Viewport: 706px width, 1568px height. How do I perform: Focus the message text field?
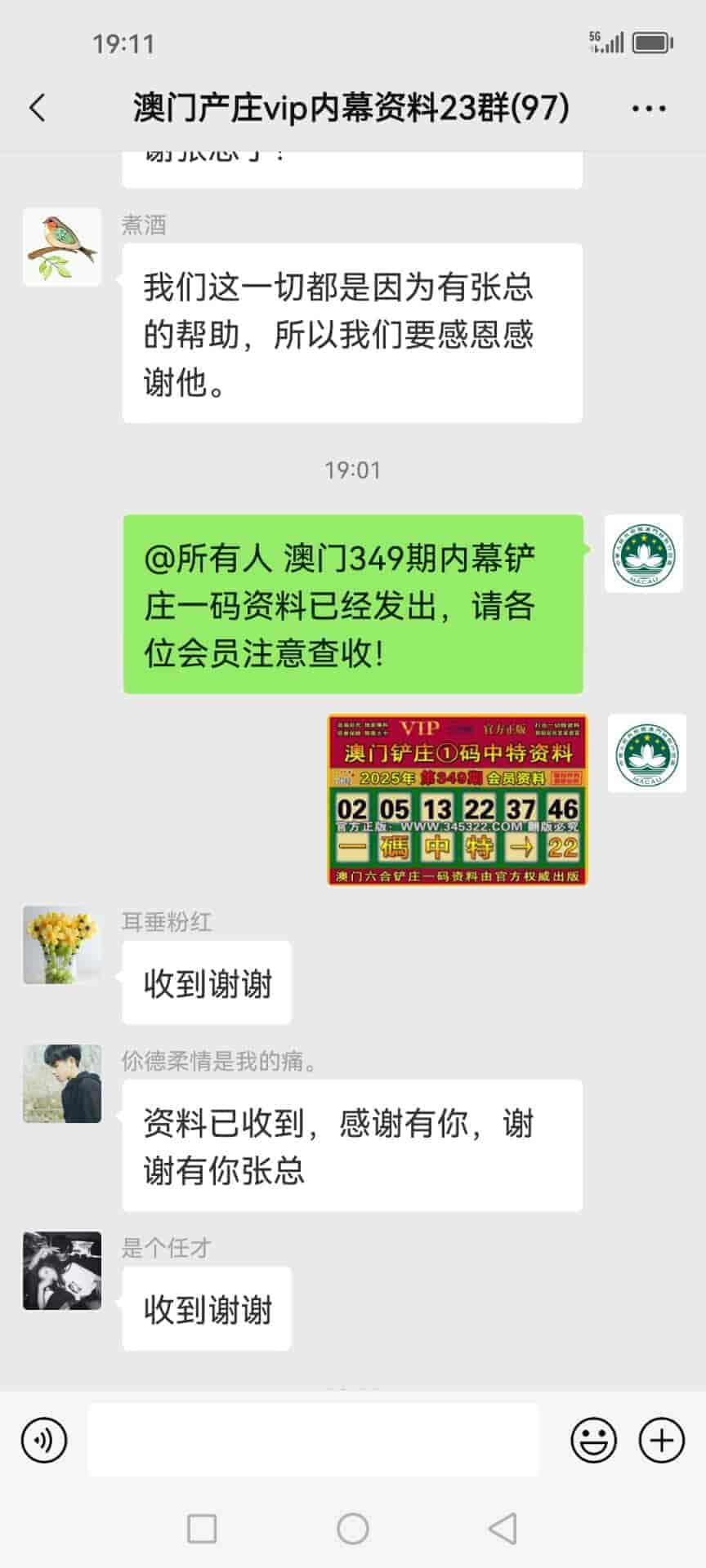314,1440
